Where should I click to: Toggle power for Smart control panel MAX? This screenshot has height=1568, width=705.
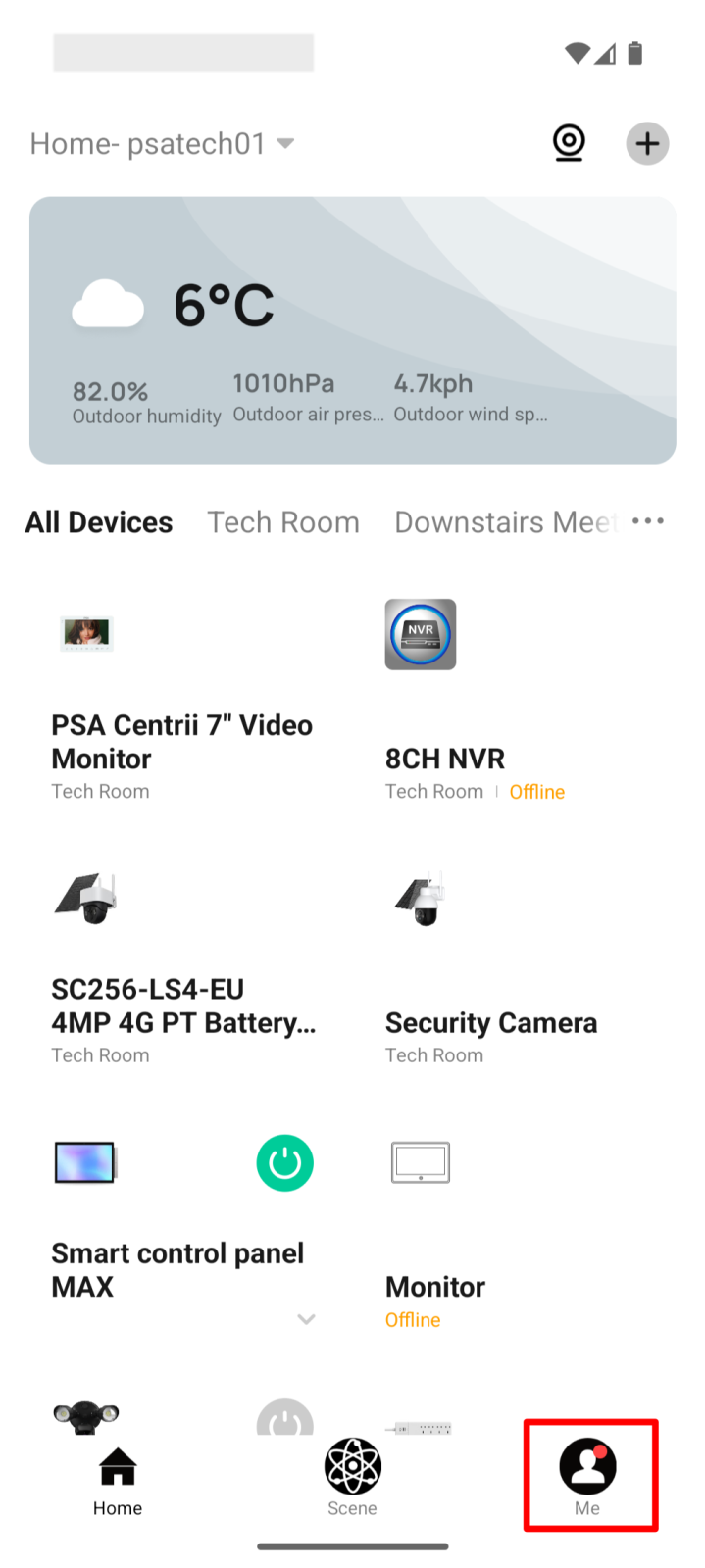284,1163
